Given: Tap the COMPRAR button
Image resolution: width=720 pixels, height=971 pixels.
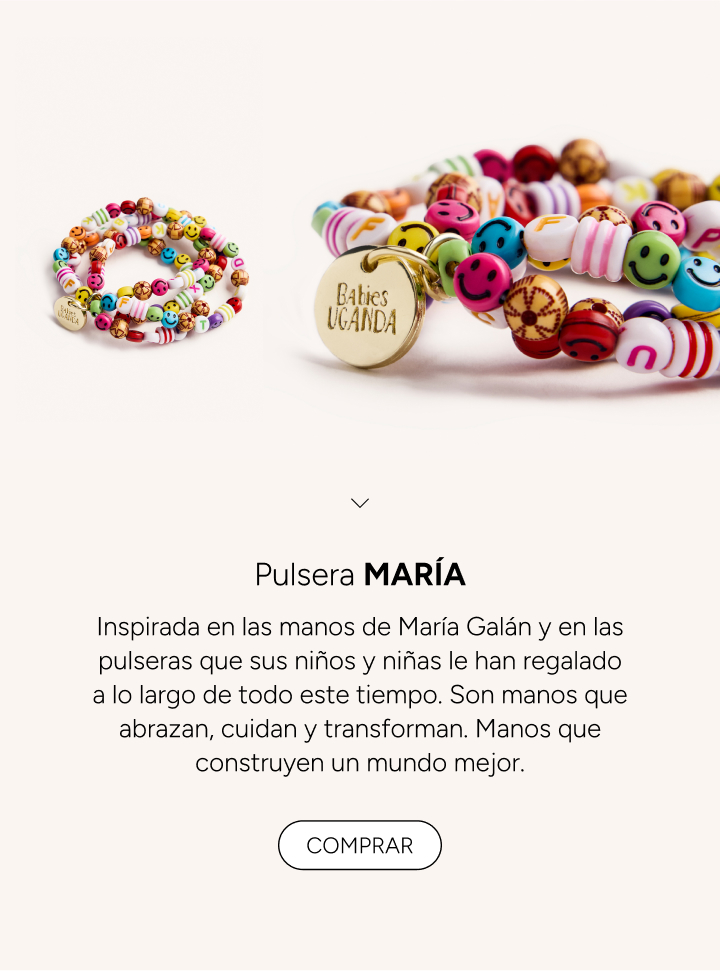Looking at the screenshot, I should (359, 845).
